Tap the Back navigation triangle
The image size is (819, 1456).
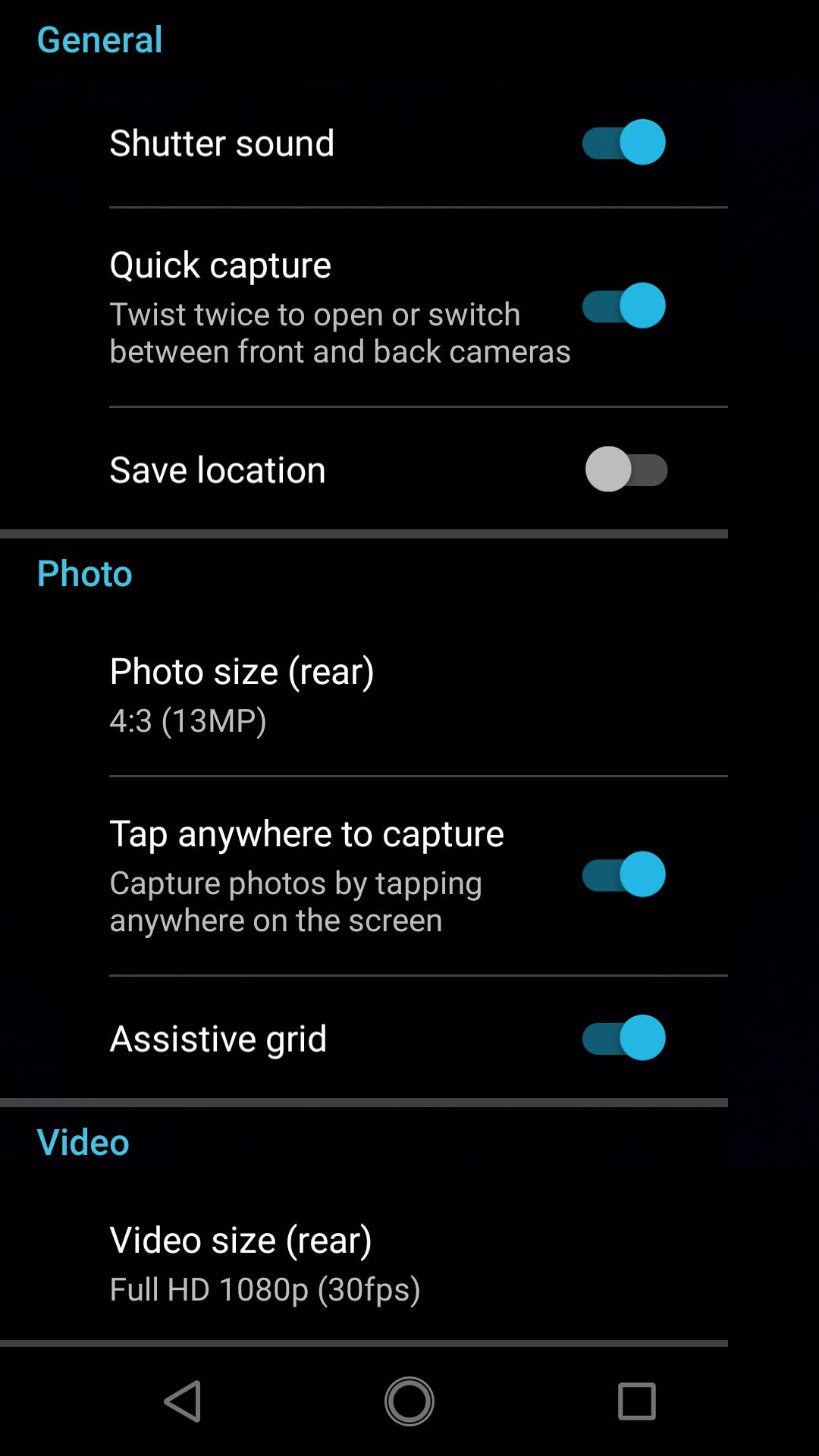click(x=180, y=1401)
